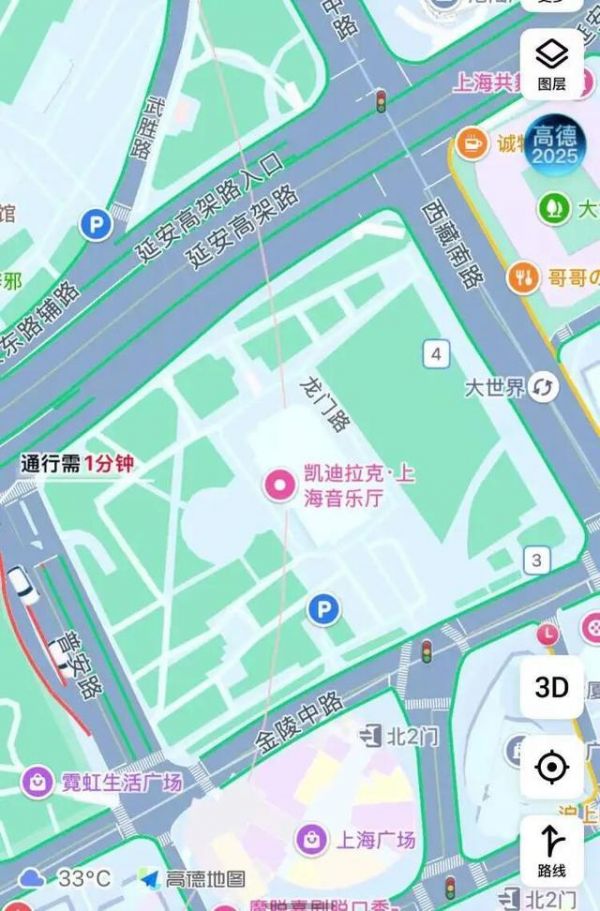Select metro exit 3 marker
600x911 pixels.
coord(538,560)
